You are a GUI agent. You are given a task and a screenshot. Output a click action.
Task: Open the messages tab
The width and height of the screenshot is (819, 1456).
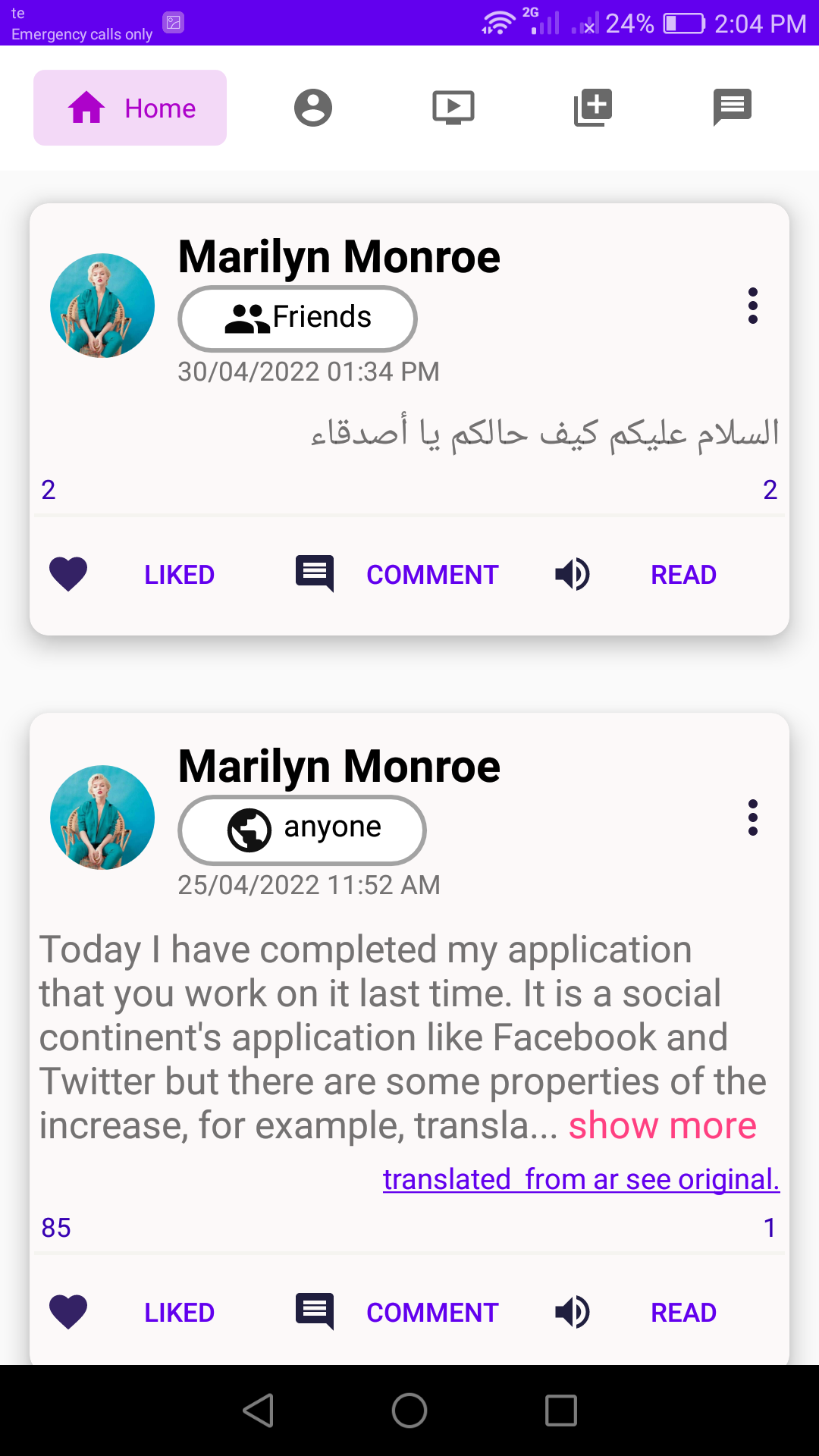pyautogui.click(x=732, y=108)
